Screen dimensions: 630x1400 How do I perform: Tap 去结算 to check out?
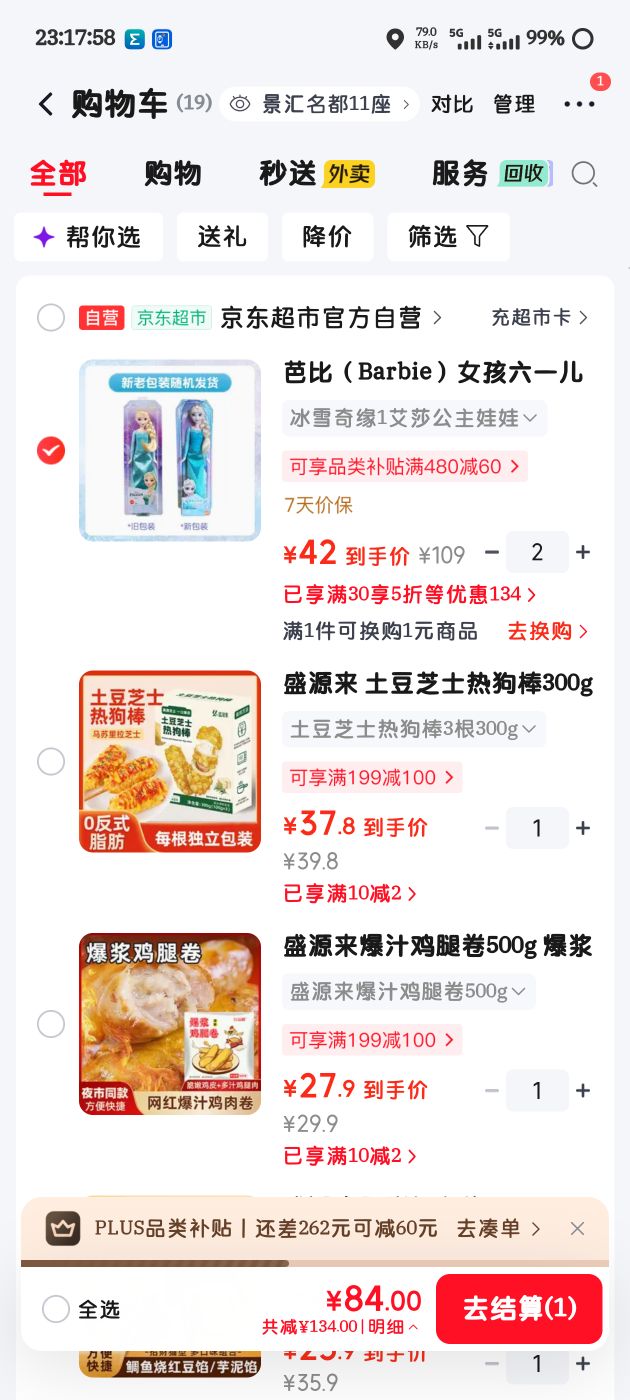click(519, 1308)
